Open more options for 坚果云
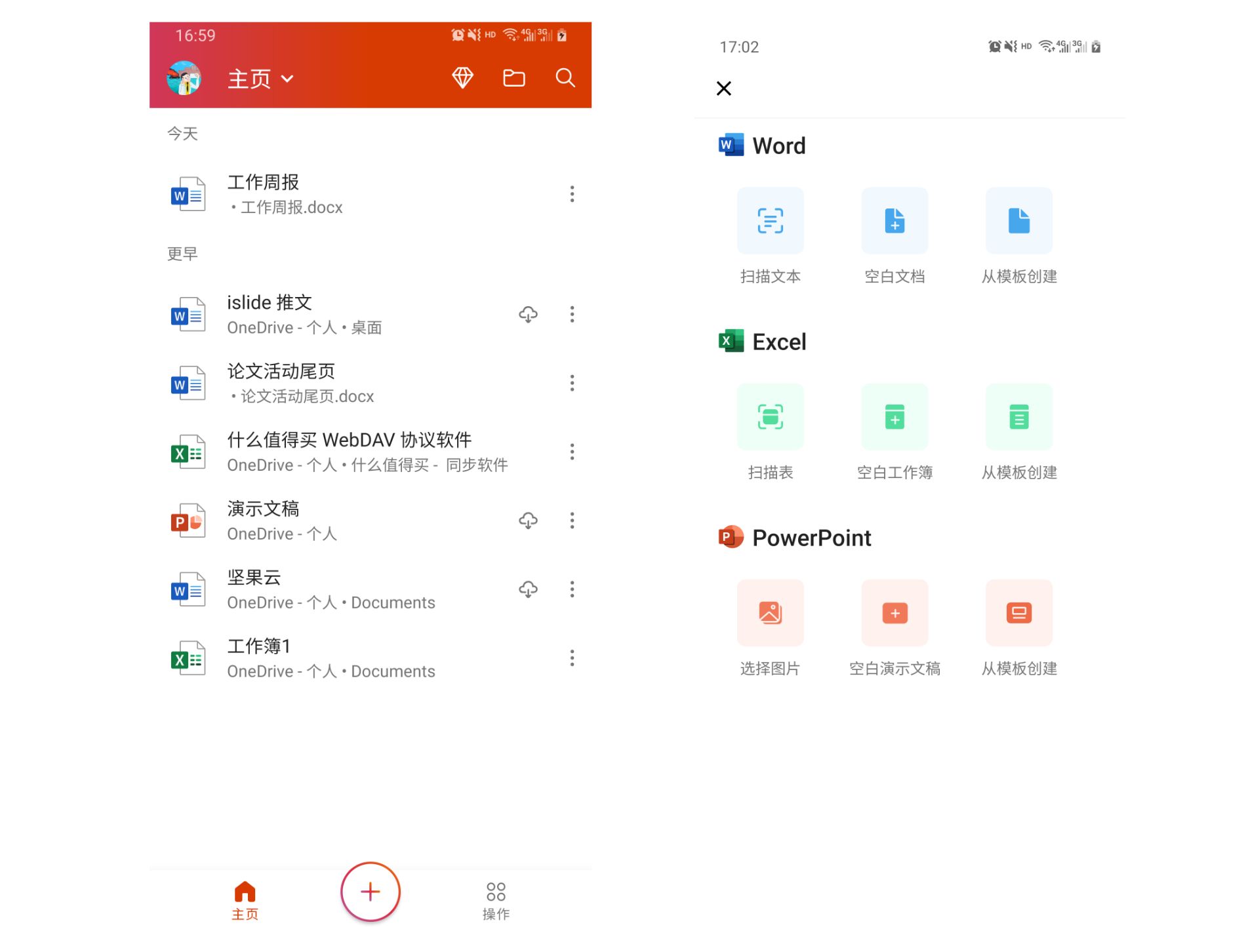Viewport: 1246px width, 952px height. pyautogui.click(x=572, y=589)
